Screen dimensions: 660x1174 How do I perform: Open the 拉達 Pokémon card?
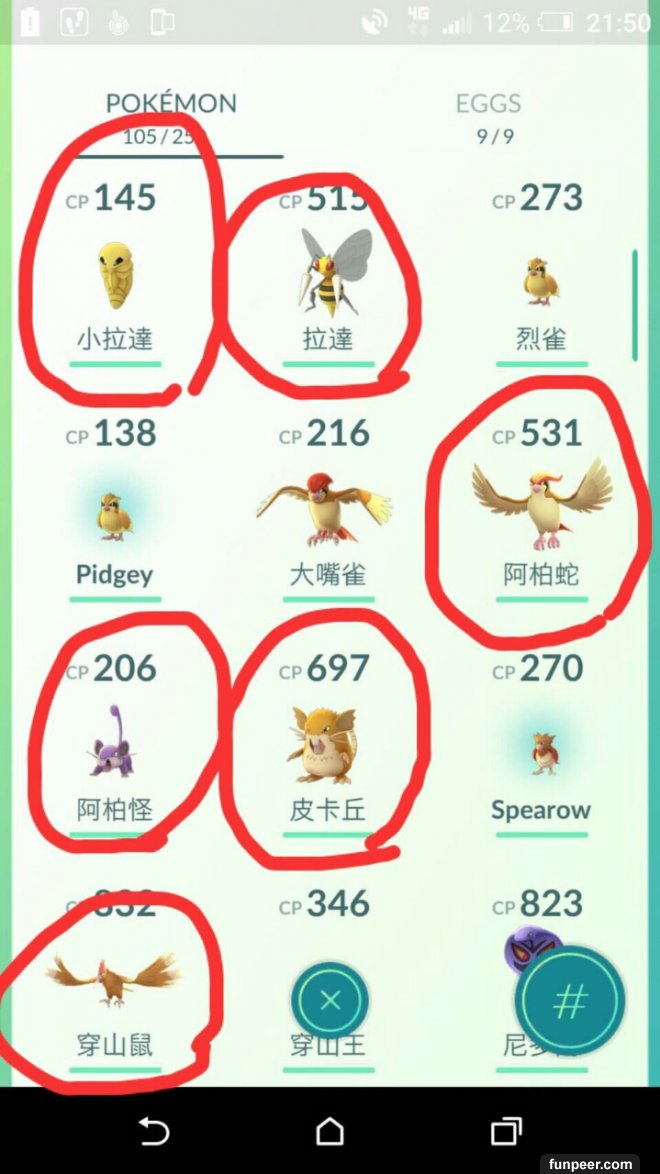pos(328,275)
